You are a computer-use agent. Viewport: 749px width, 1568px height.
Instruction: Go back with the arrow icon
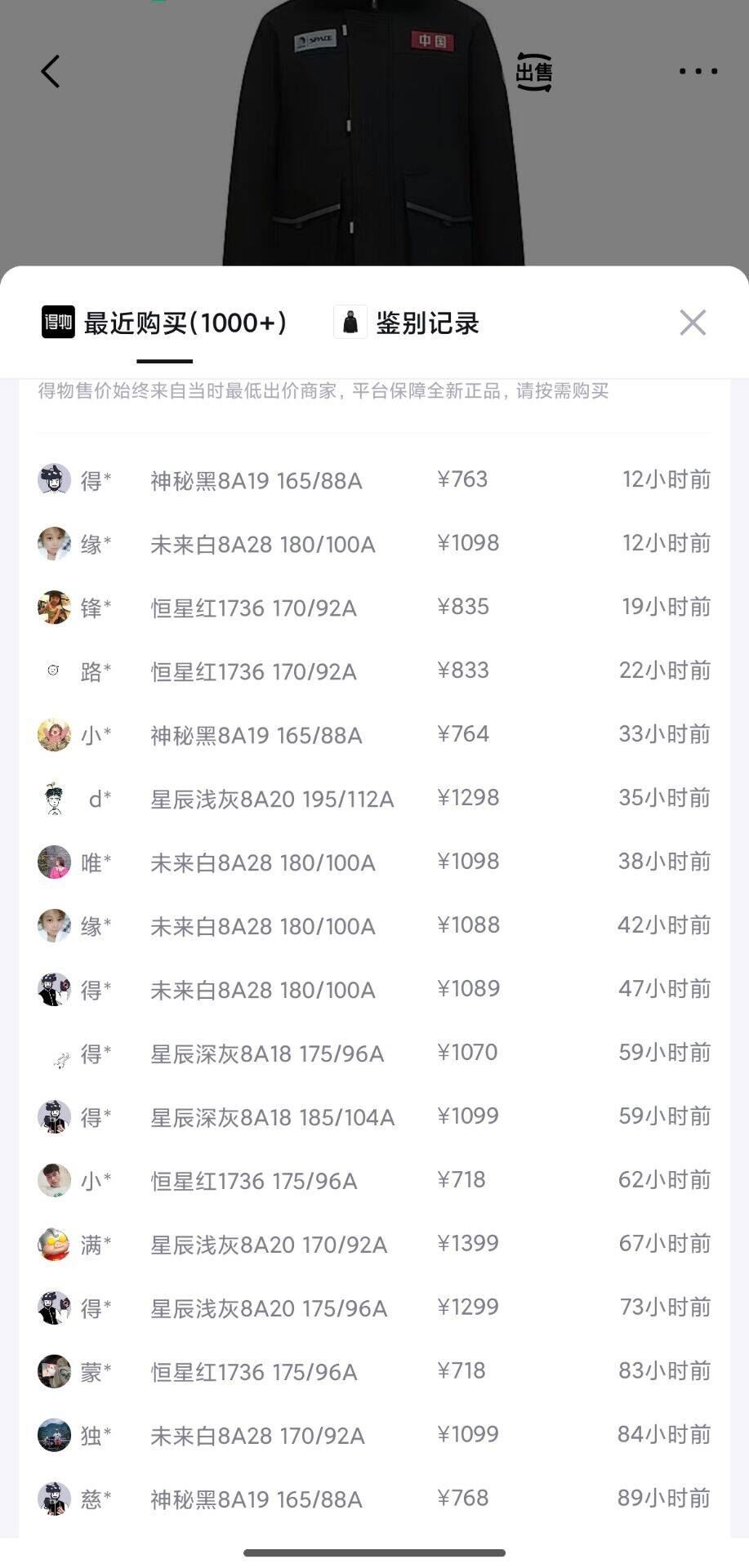pyautogui.click(x=51, y=72)
